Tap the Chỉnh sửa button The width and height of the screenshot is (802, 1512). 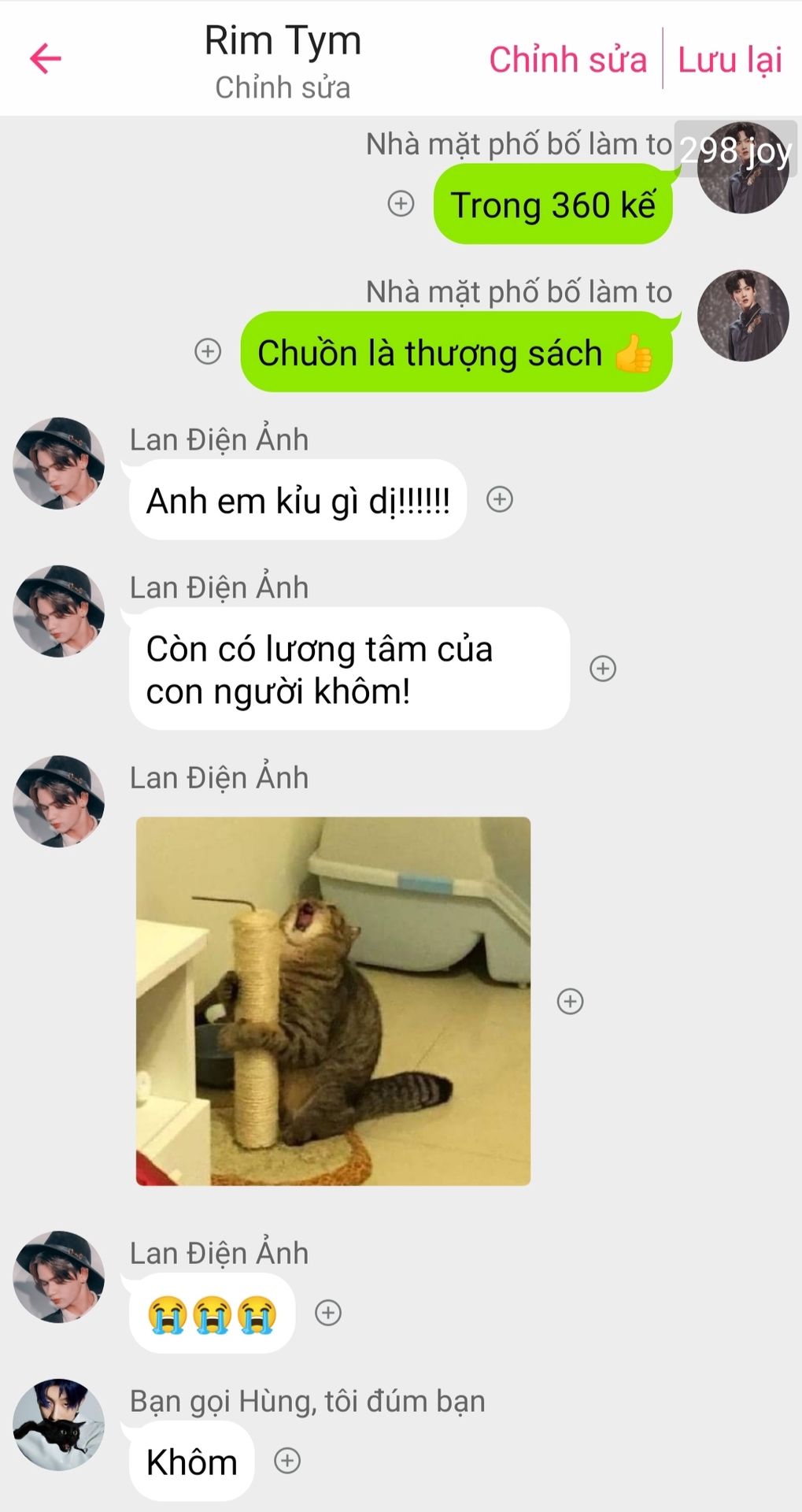click(x=567, y=60)
